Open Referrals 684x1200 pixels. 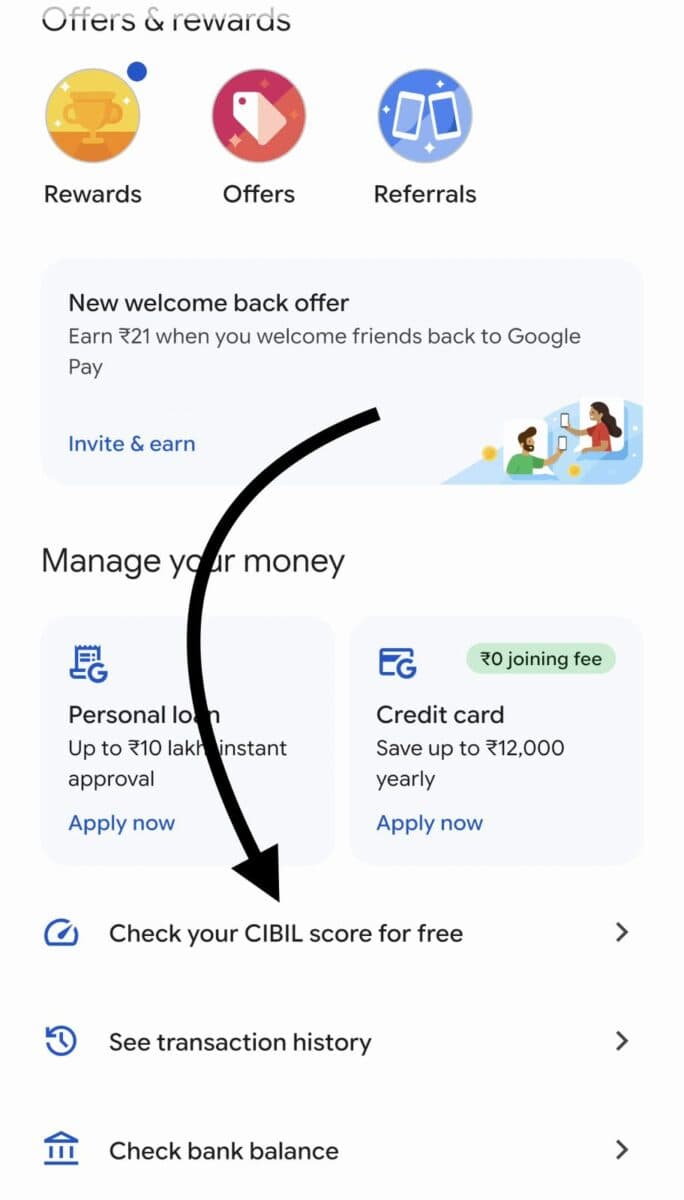click(425, 116)
